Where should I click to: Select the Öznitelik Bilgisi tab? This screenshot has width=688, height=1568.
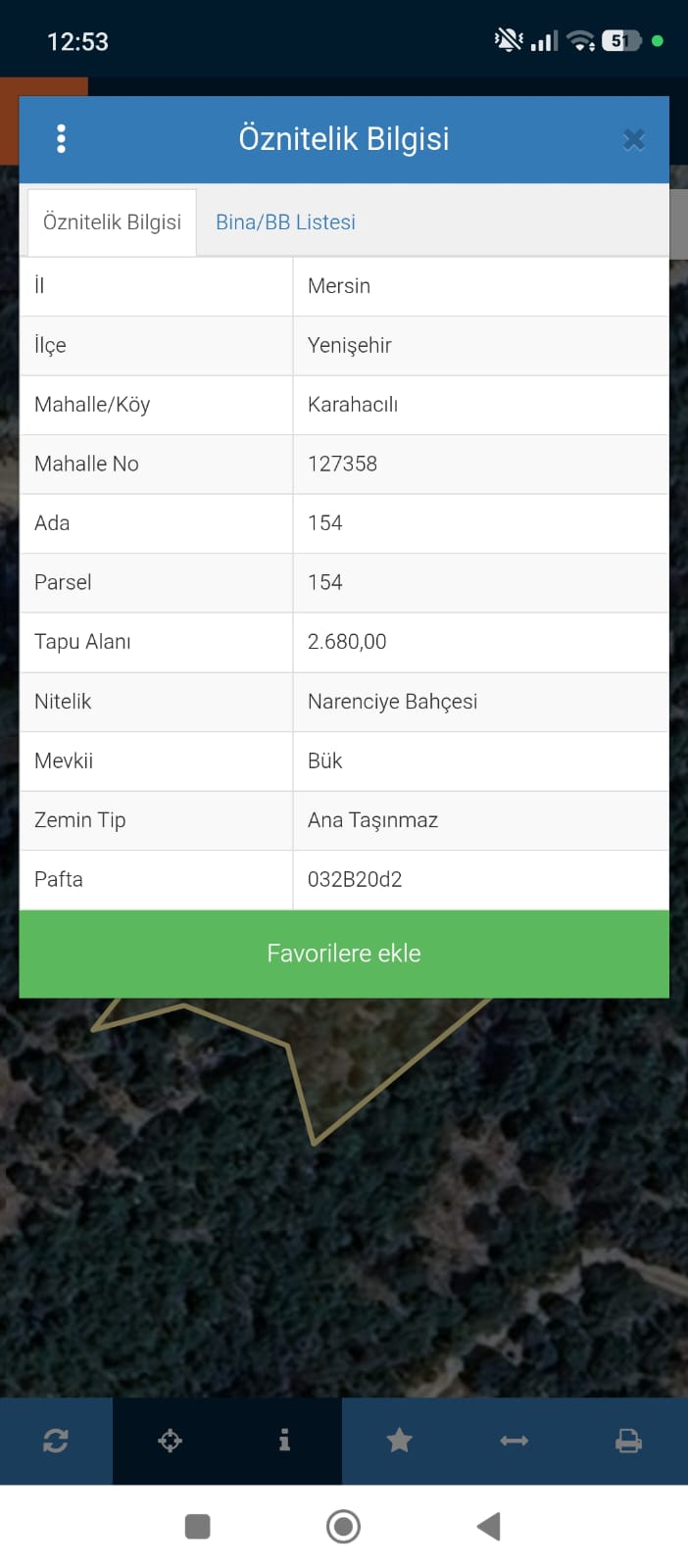click(x=112, y=222)
